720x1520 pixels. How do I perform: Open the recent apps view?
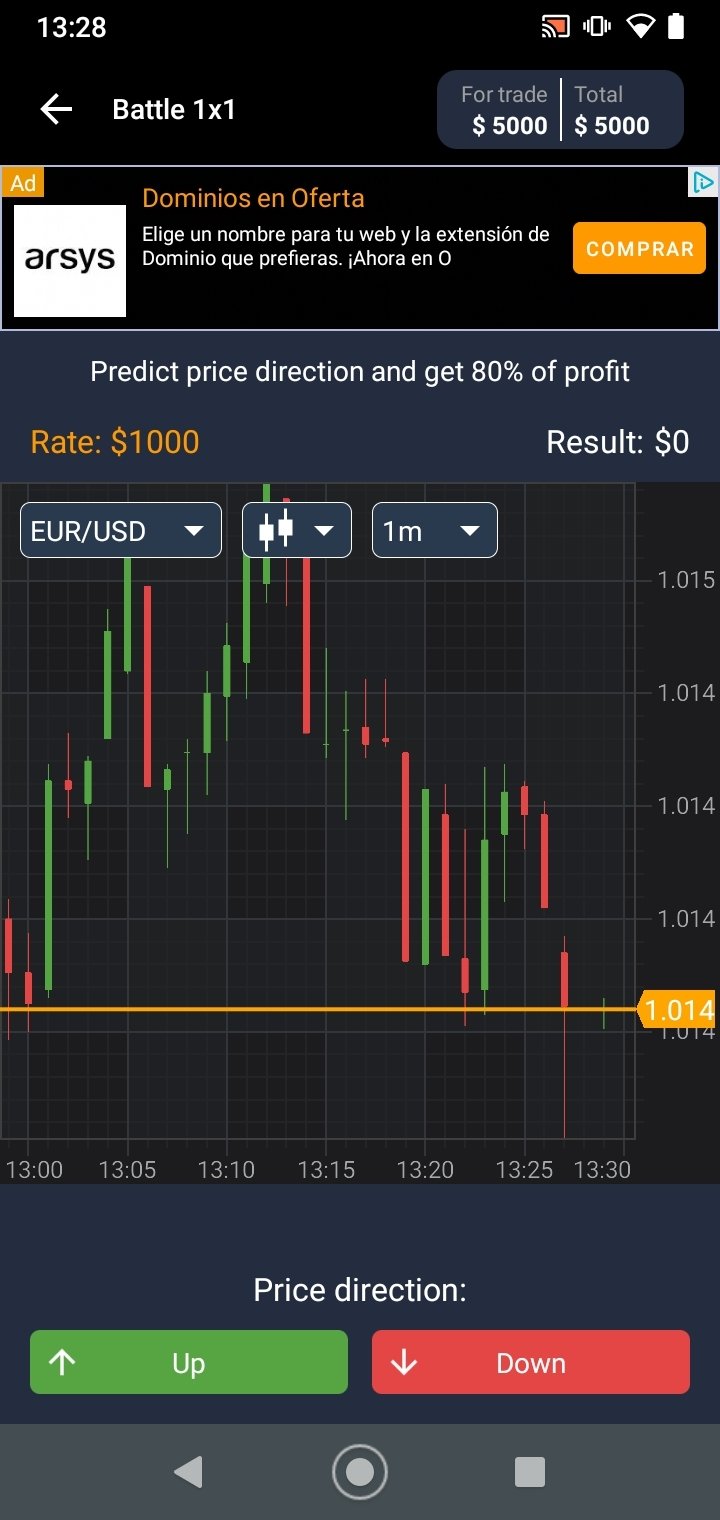click(529, 1472)
